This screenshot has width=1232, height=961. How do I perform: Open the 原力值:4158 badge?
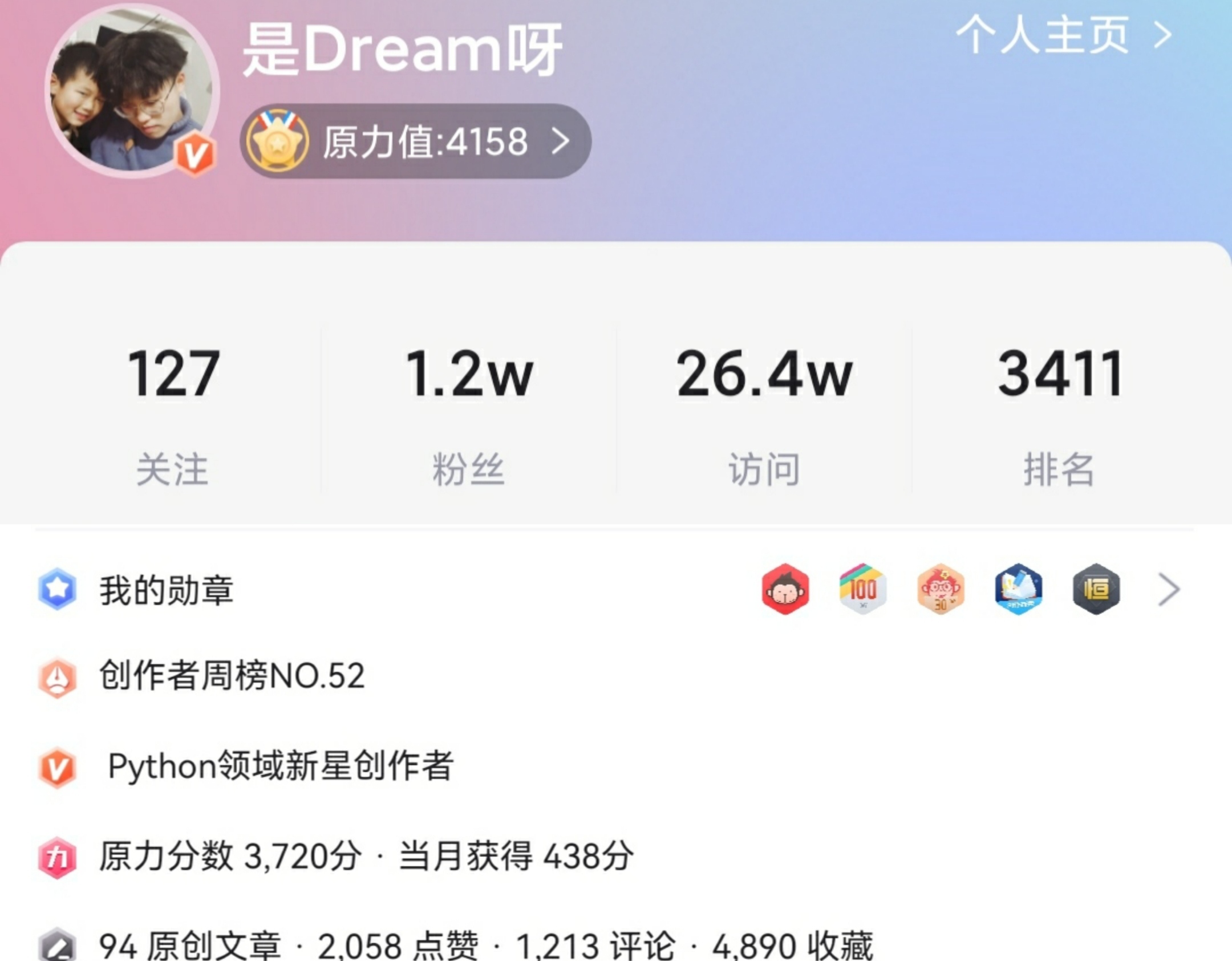point(415,141)
